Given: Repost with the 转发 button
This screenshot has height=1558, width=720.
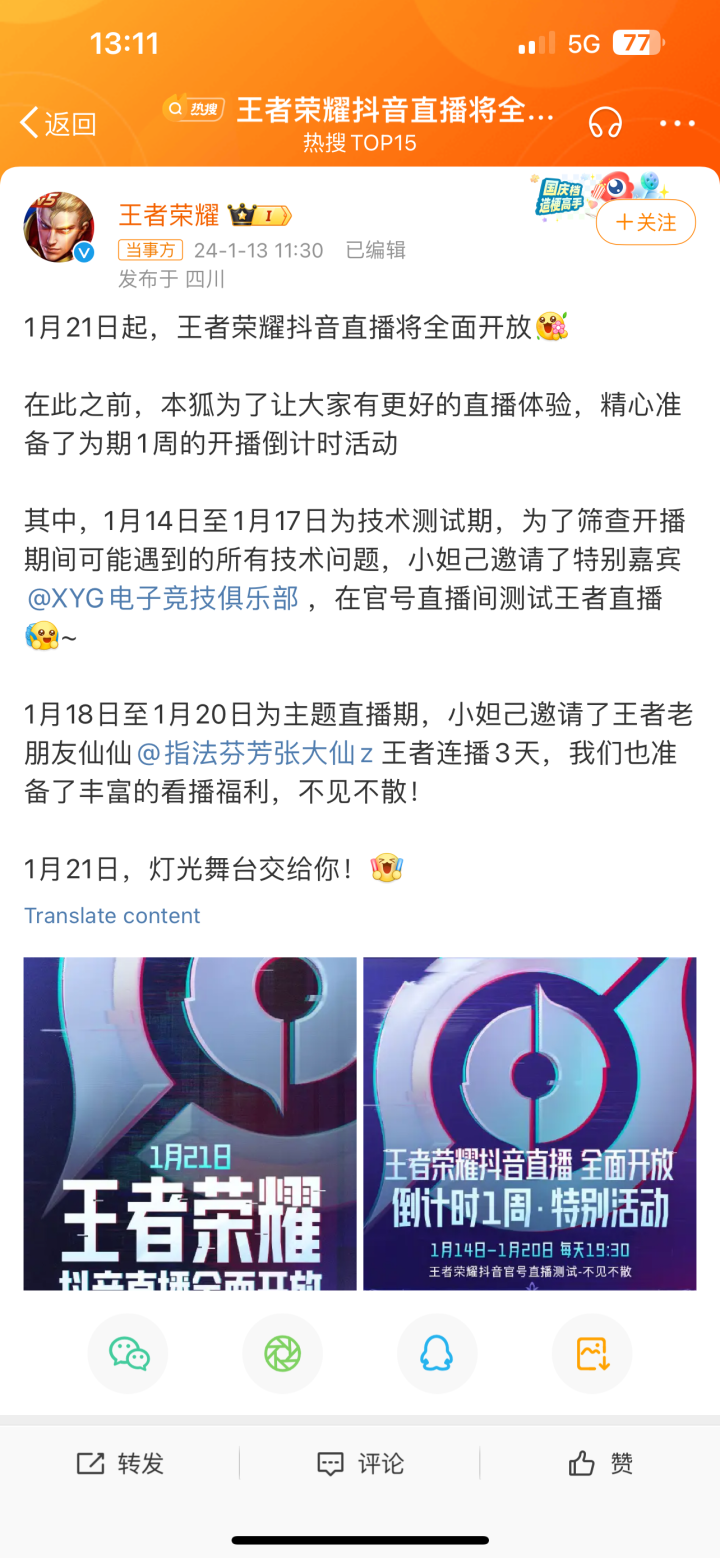Looking at the screenshot, I should [x=120, y=1464].
